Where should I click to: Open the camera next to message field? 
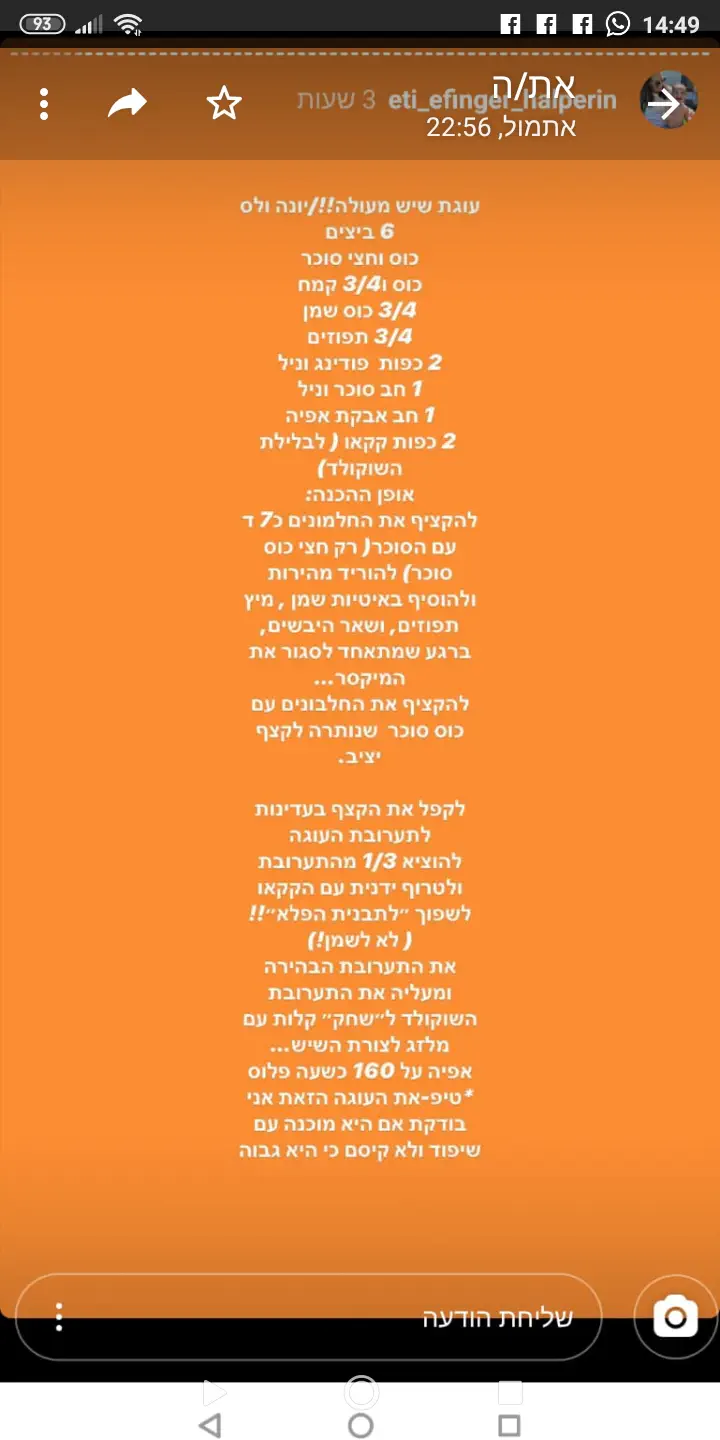pos(676,1316)
